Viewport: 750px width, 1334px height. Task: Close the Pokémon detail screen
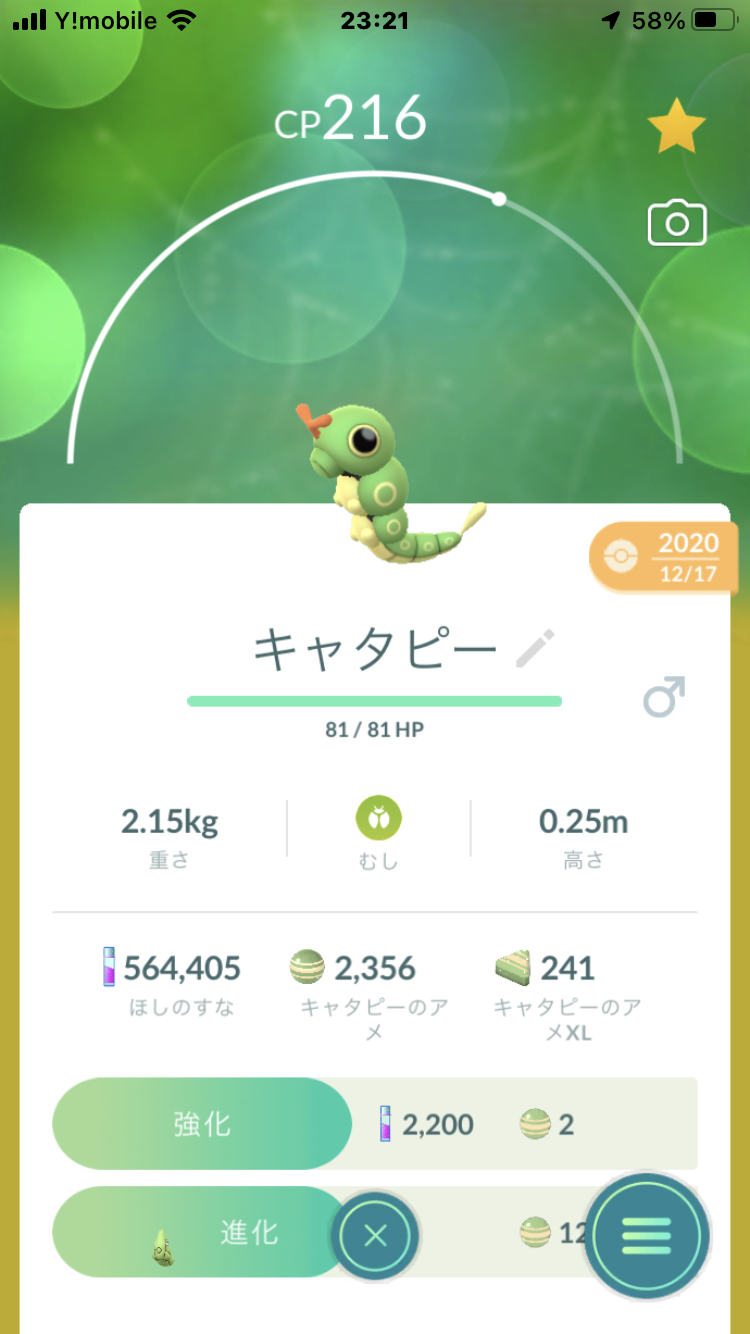tap(375, 1237)
